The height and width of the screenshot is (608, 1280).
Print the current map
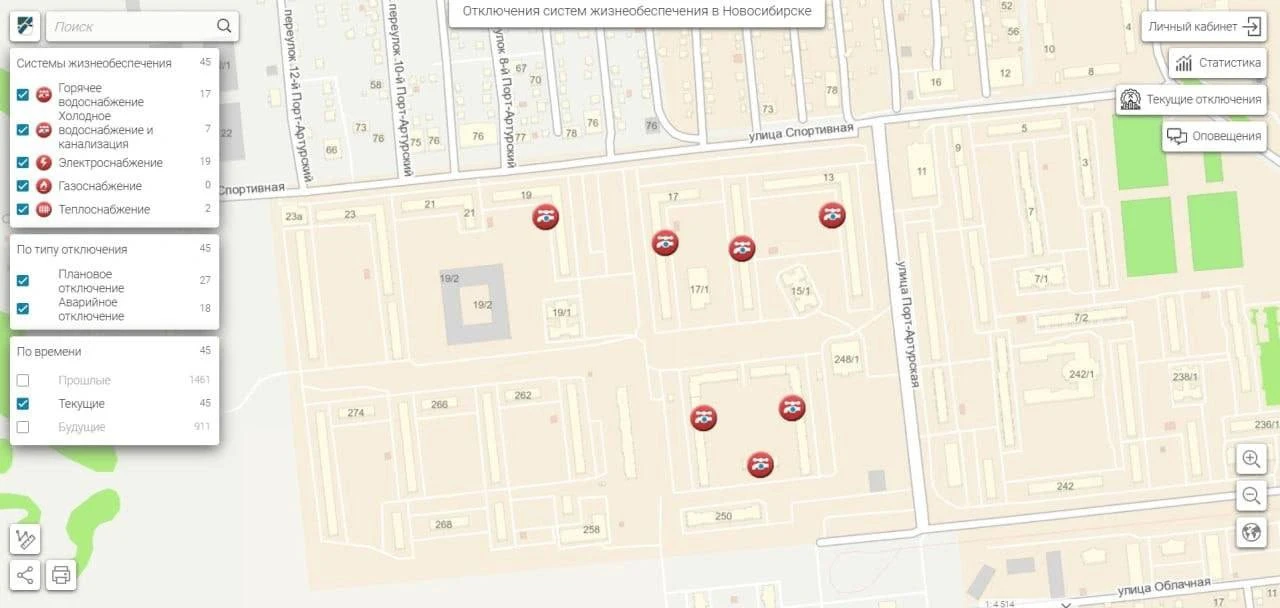(x=61, y=575)
